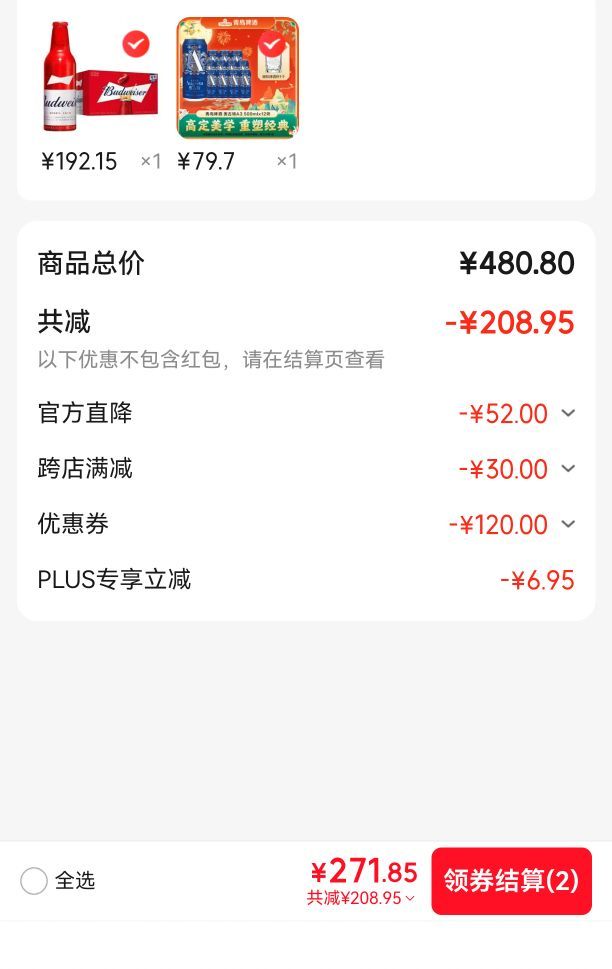Uncheck the ¥79.7 Tsingtao beer item
The width and height of the screenshot is (612, 969).
coord(271,44)
